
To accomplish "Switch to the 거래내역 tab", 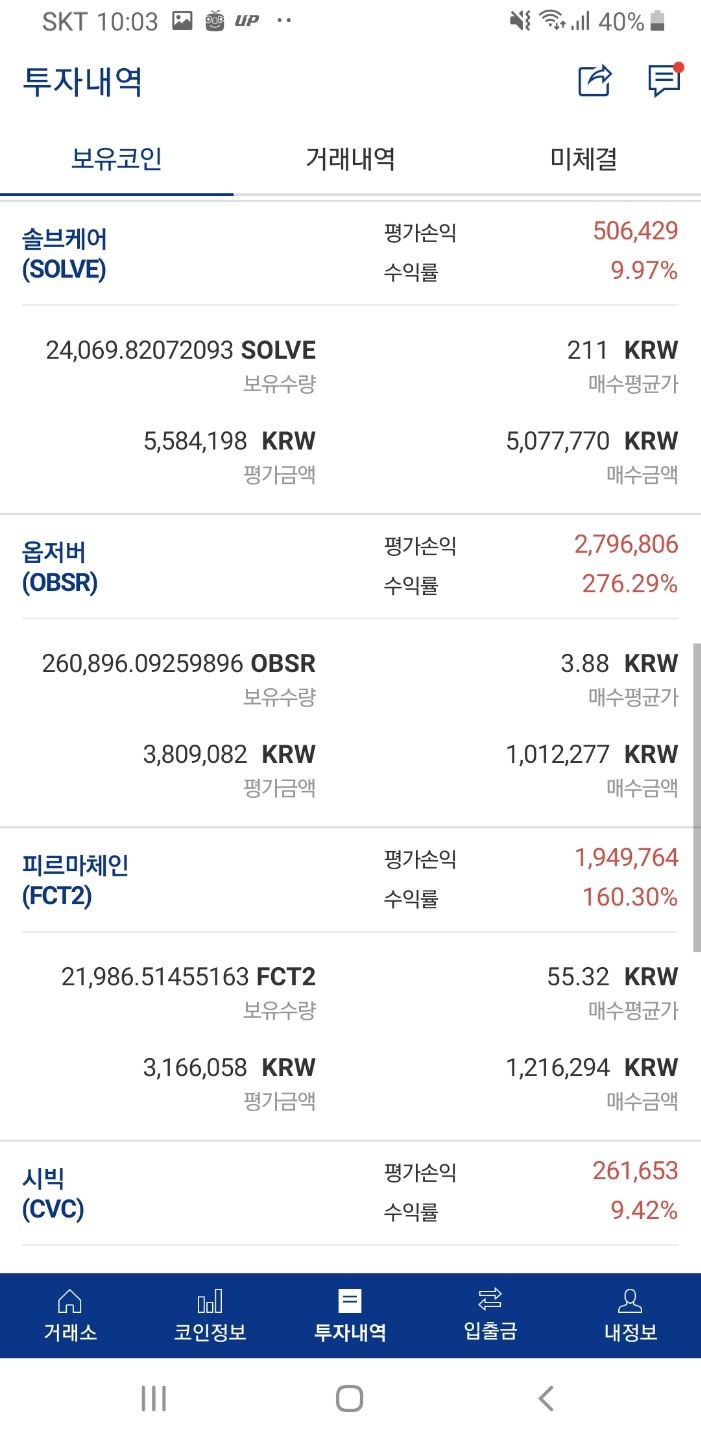I will (x=350, y=158).
